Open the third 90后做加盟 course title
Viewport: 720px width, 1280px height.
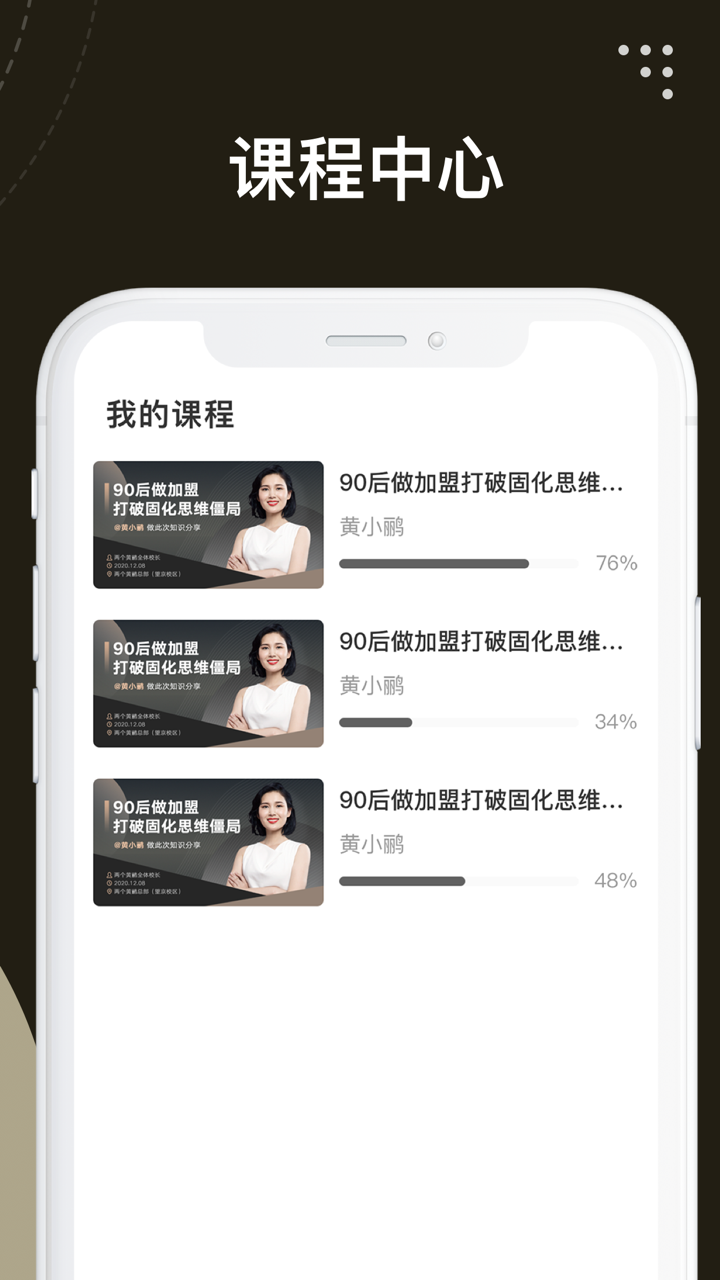pos(483,803)
